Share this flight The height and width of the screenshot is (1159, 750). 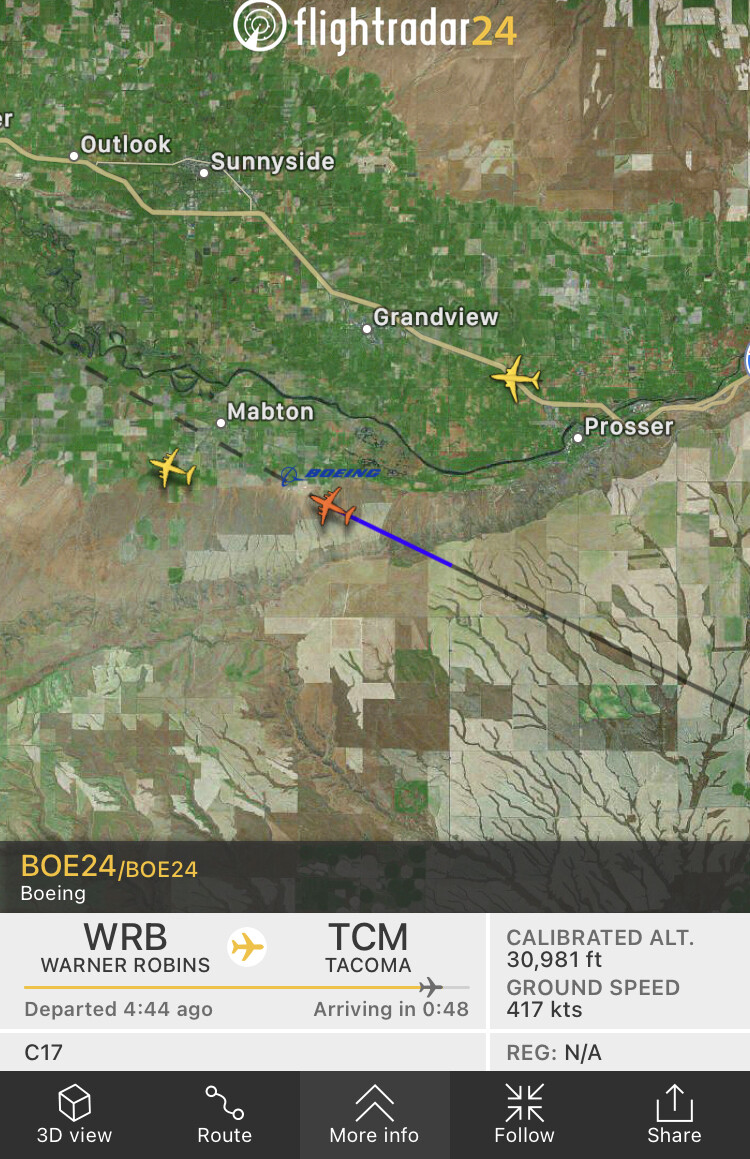click(674, 1114)
